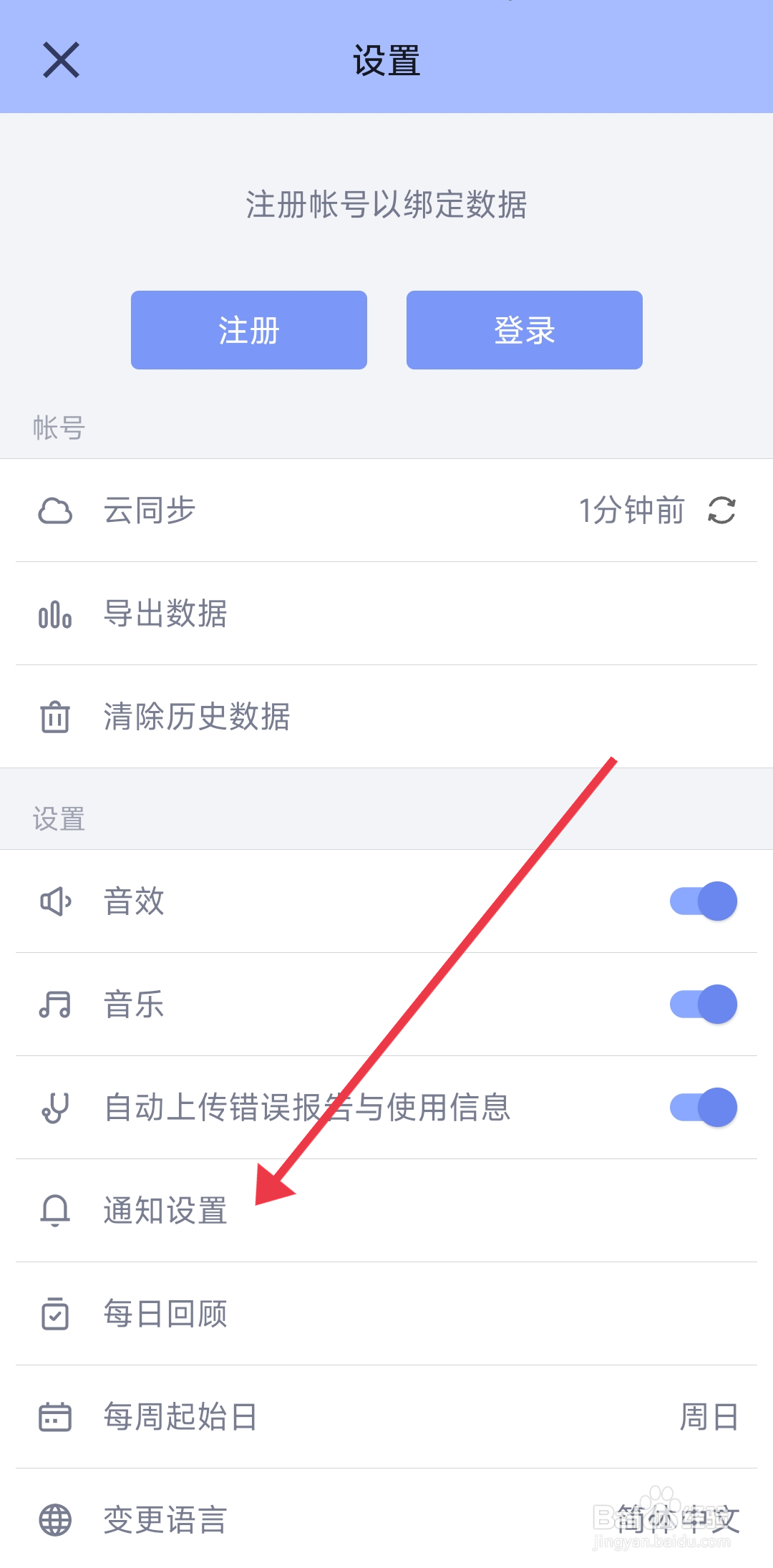Click the speaker icon next to 音效
Screen dimensions: 773x1568
click(x=55, y=901)
